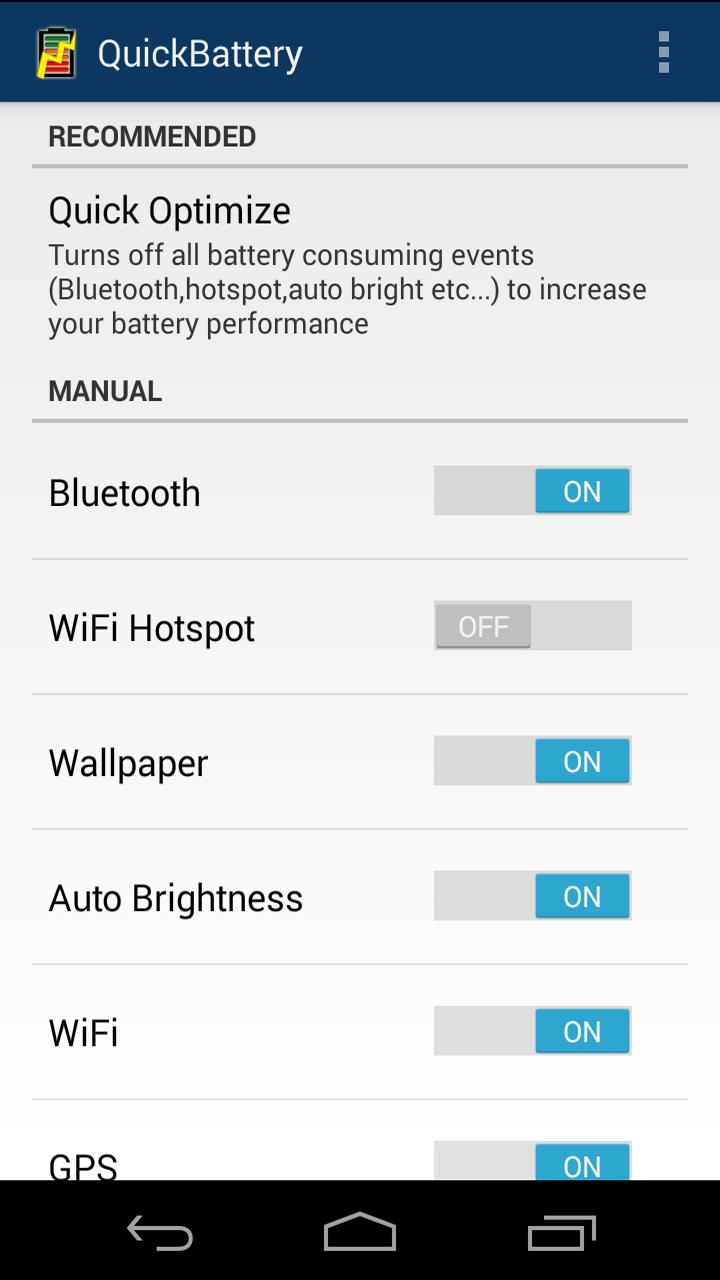Turn off the Wallpaper toggle
Image resolution: width=720 pixels, height=1280 pixels.
tap(532, 761)
